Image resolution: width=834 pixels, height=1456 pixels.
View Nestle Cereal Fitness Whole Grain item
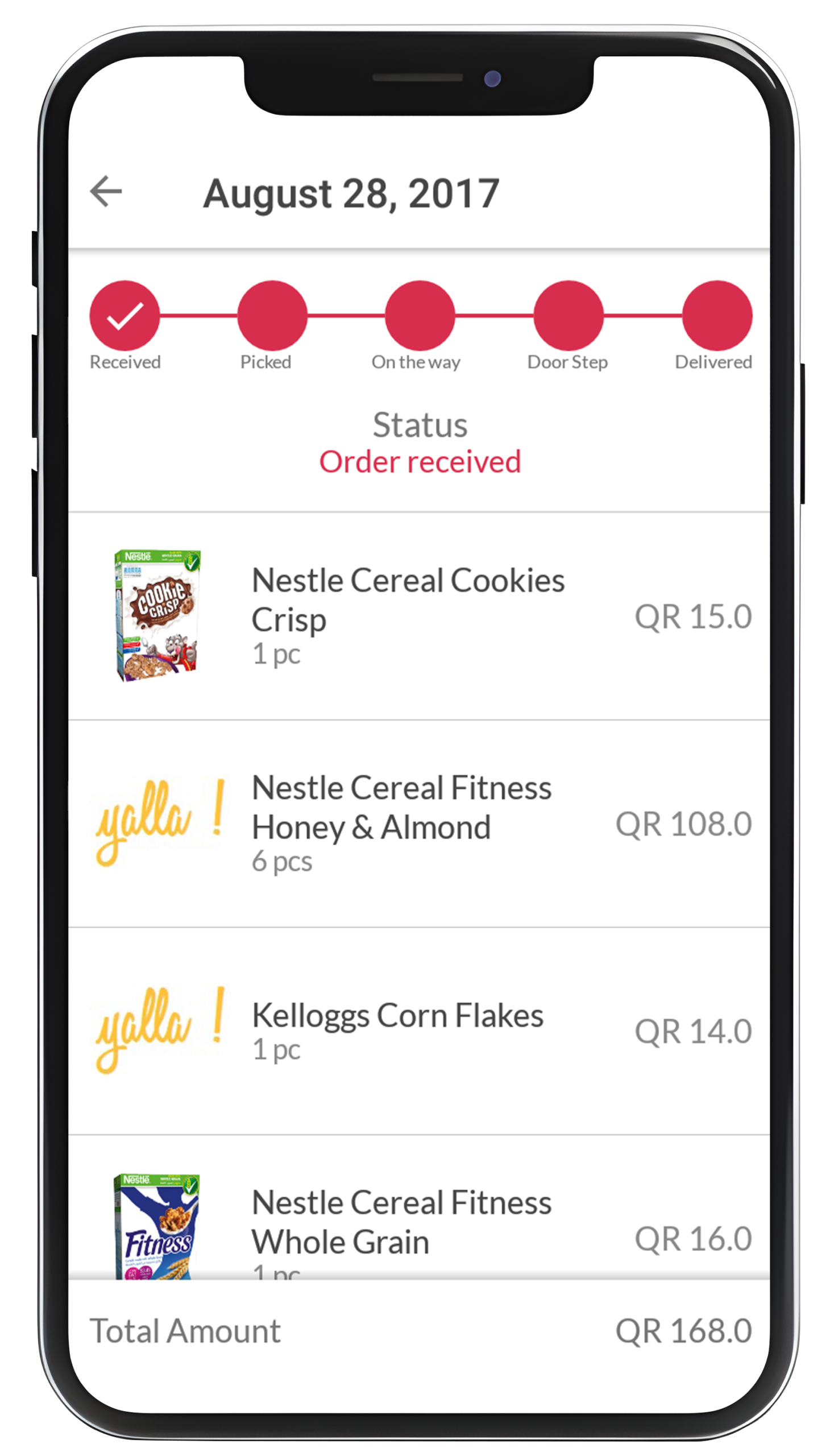tap(401, 1222)
